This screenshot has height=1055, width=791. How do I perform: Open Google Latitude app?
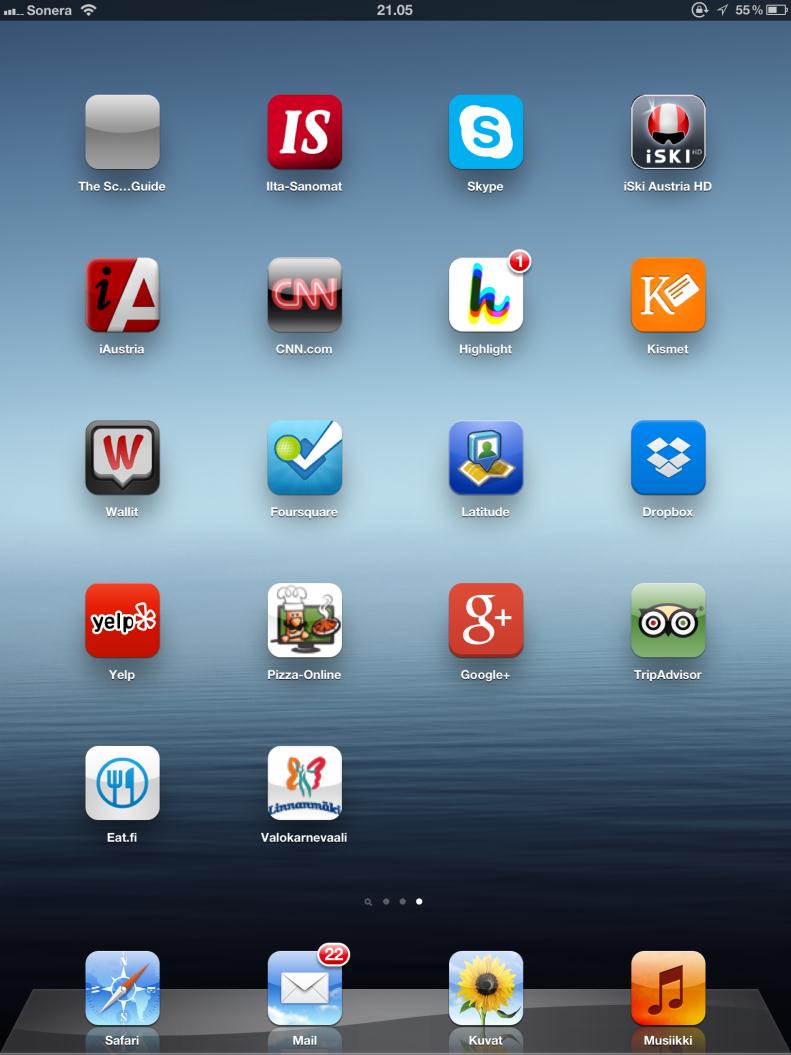point(486,458)
